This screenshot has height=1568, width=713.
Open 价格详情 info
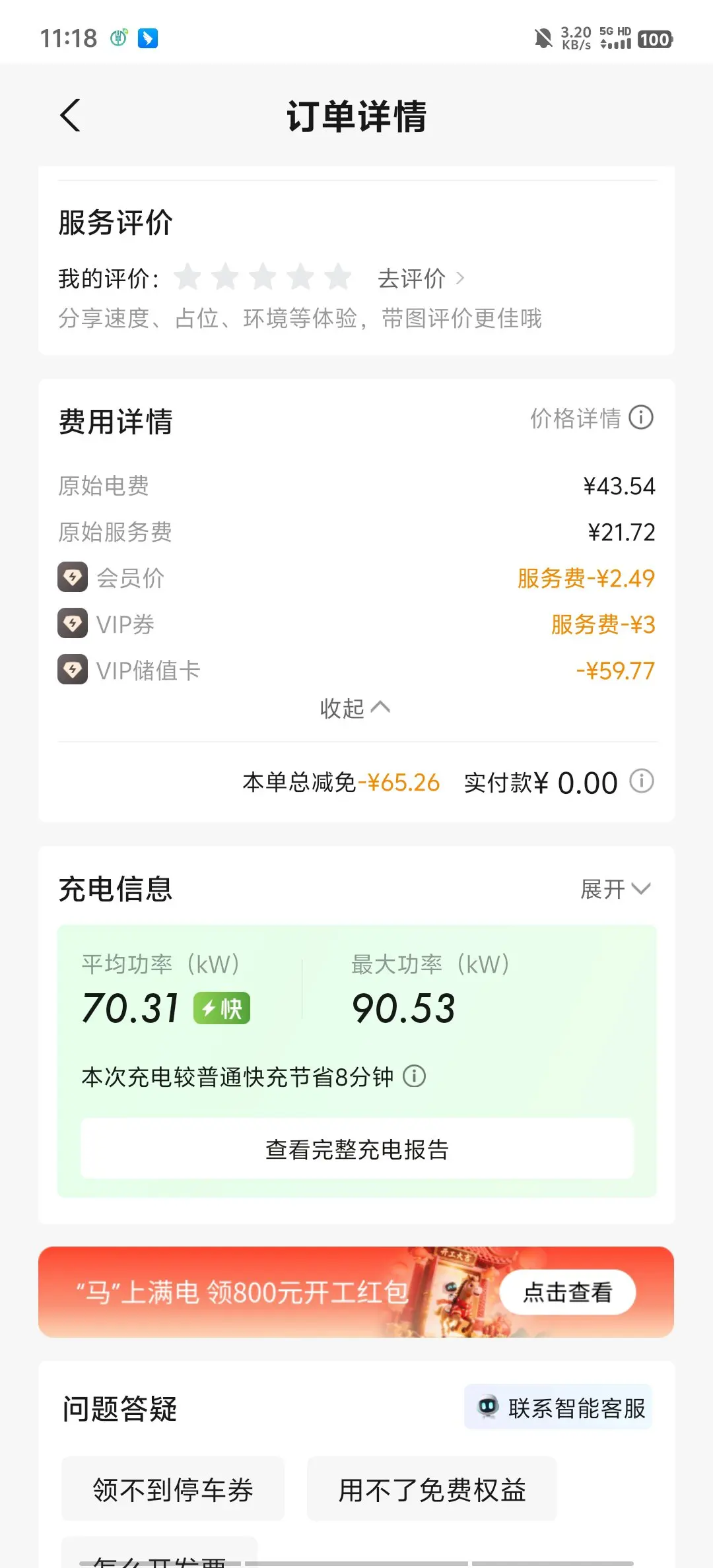tap(592, 418)
